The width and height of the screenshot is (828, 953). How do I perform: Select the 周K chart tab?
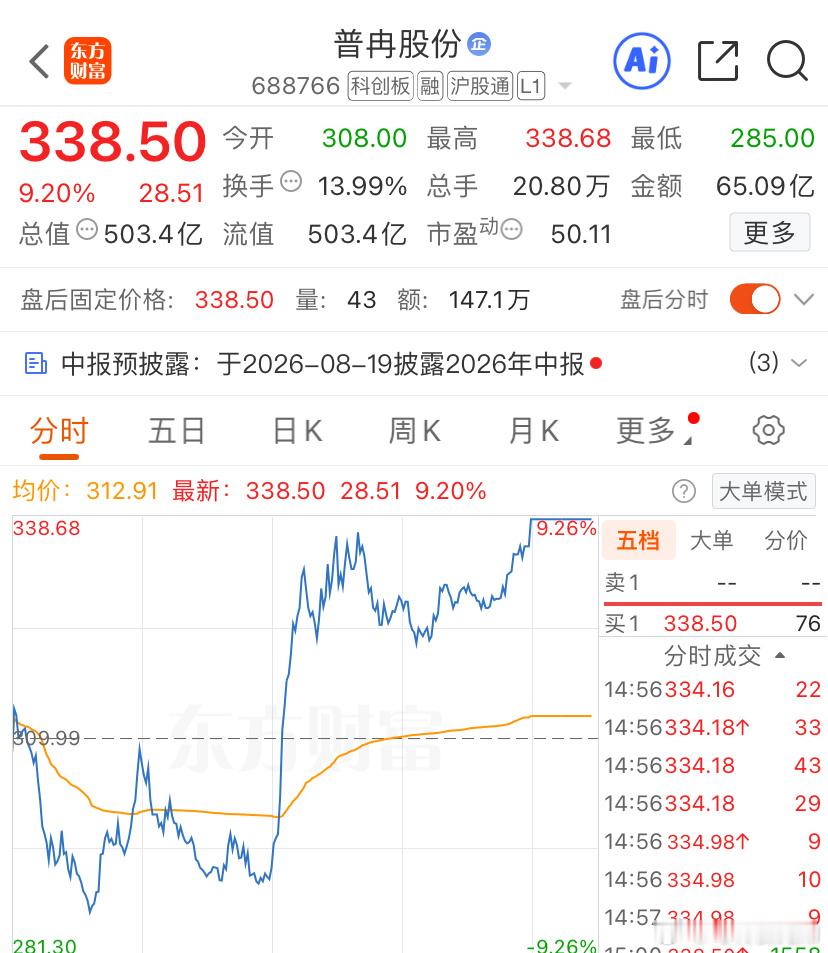(x=415, y=431)
